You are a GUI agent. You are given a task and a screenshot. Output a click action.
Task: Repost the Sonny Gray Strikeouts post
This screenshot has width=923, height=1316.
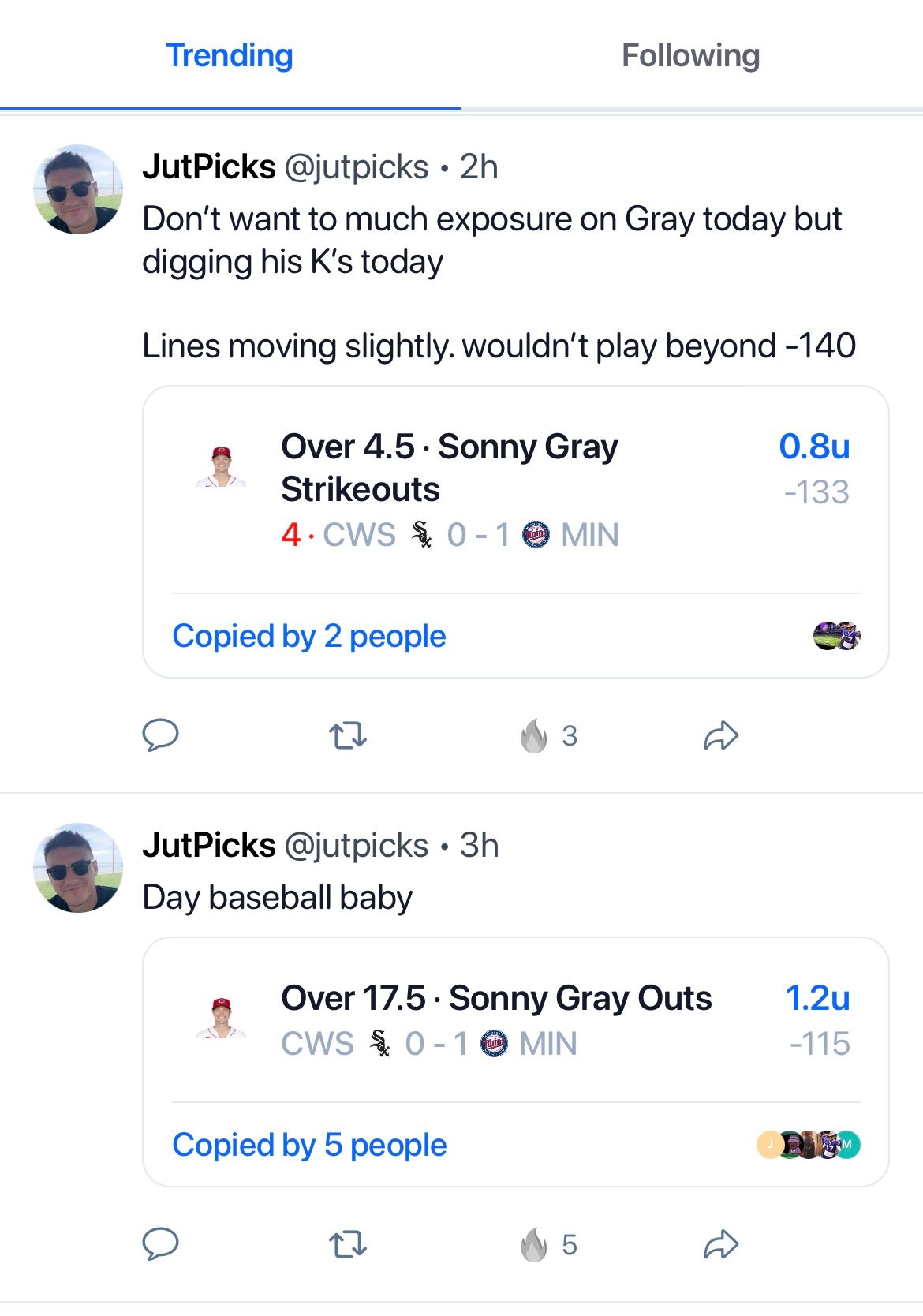(x=347, y=736)
